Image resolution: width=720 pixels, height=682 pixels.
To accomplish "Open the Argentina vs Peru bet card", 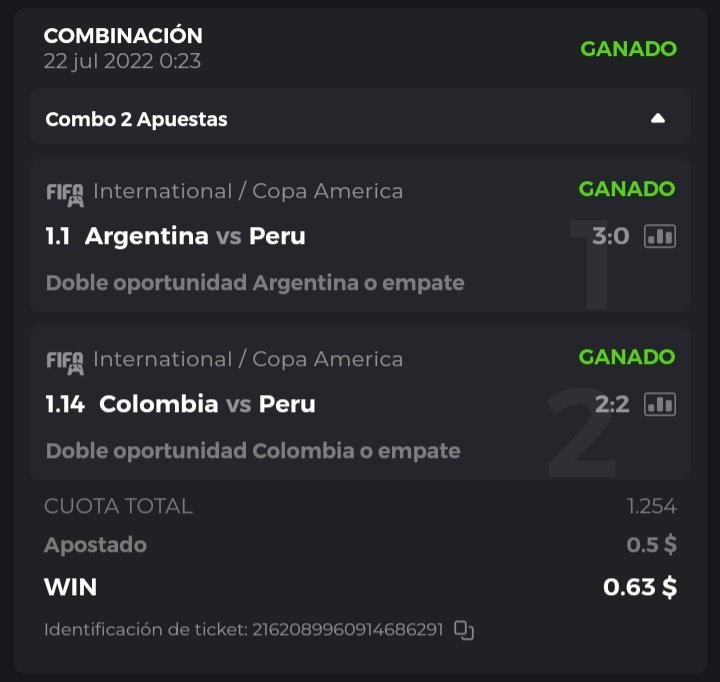I will 300,237.
